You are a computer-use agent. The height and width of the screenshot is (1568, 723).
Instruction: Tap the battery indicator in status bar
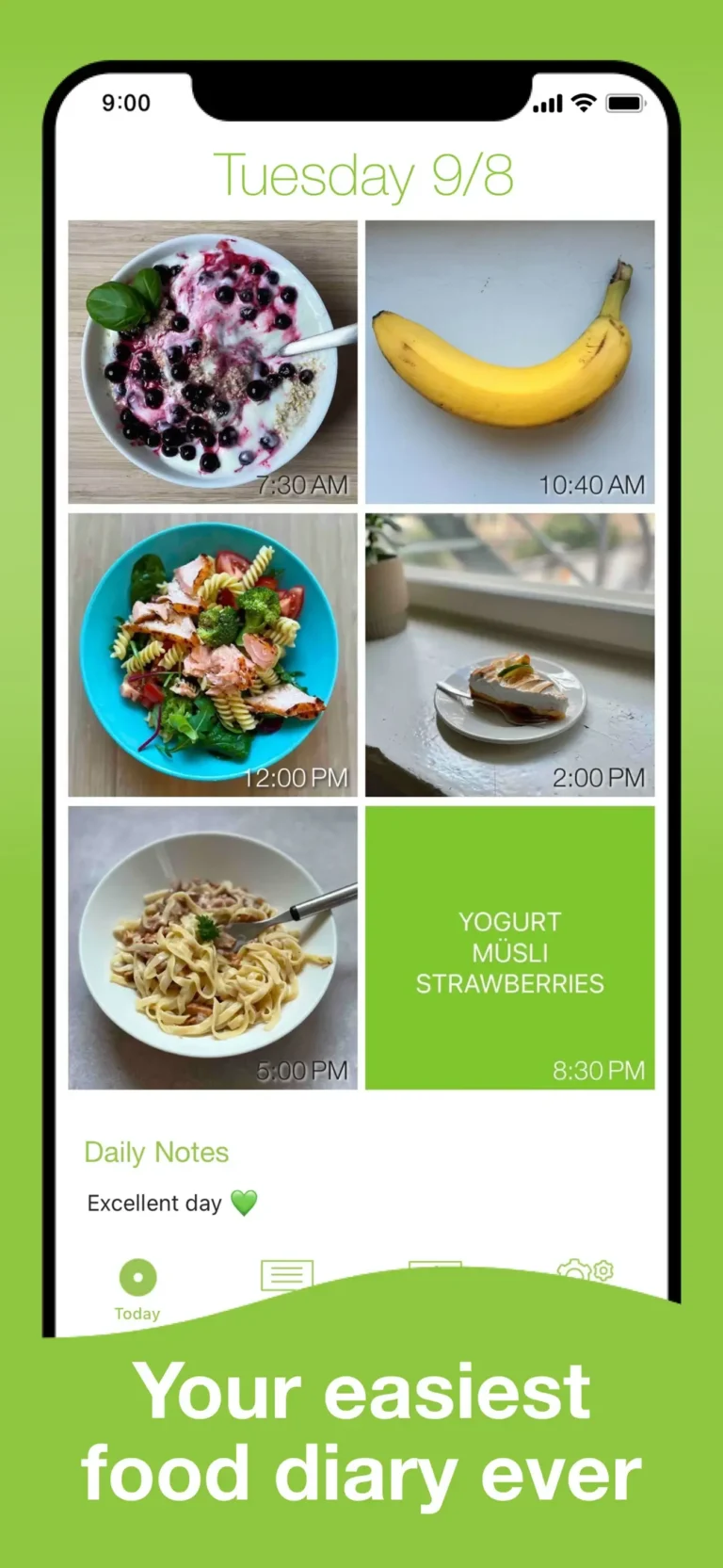[x=629, y=104]
